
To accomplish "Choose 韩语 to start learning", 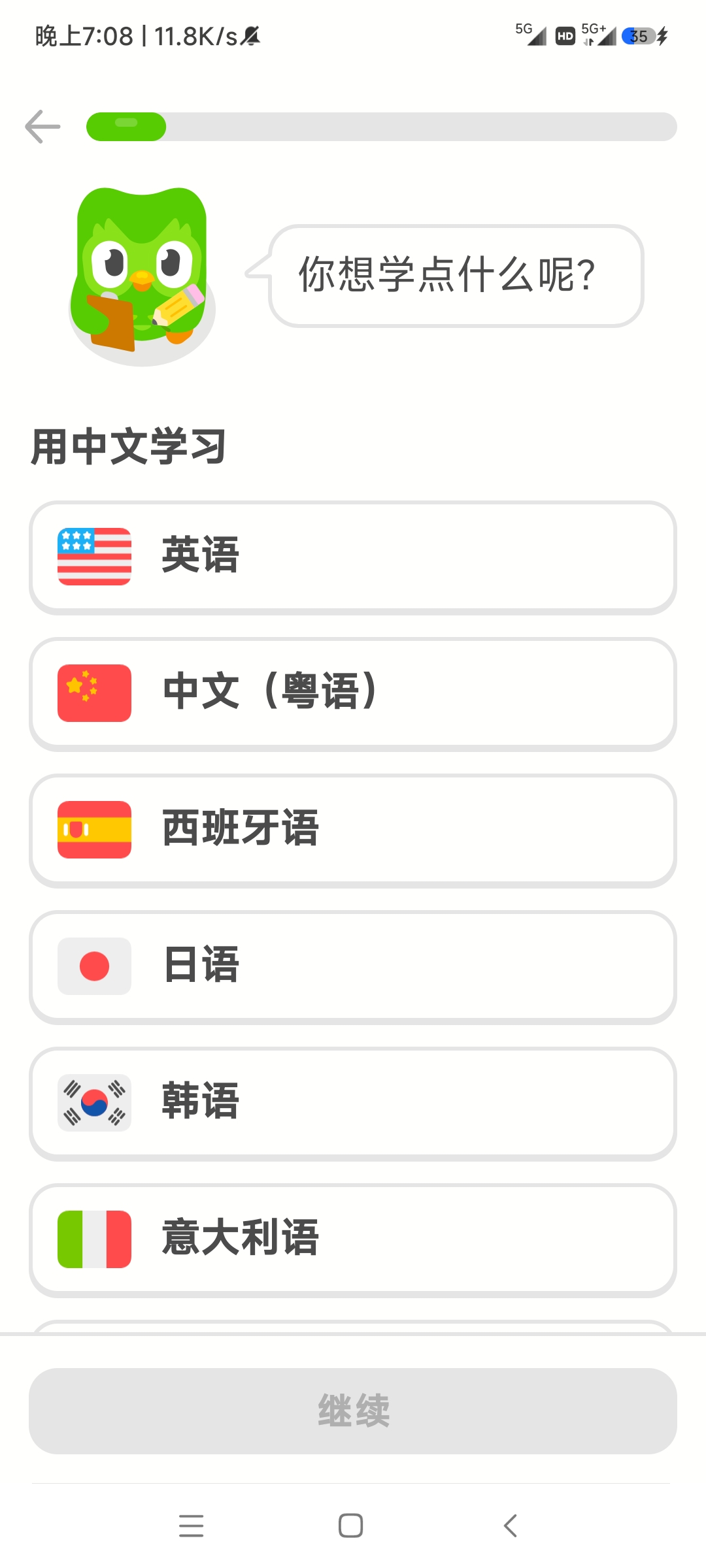I will [353, 1103].
